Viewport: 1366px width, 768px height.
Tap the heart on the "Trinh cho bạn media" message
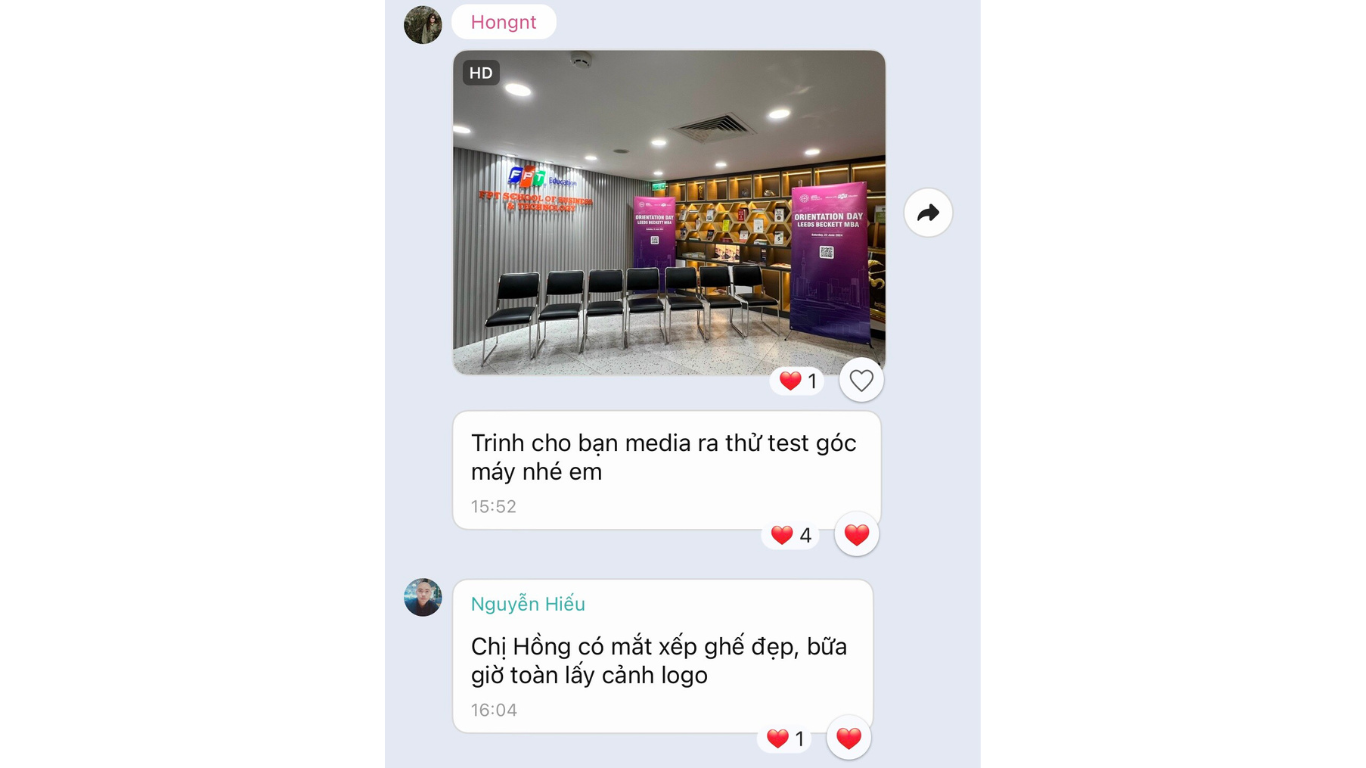click(x=857, y=535)
